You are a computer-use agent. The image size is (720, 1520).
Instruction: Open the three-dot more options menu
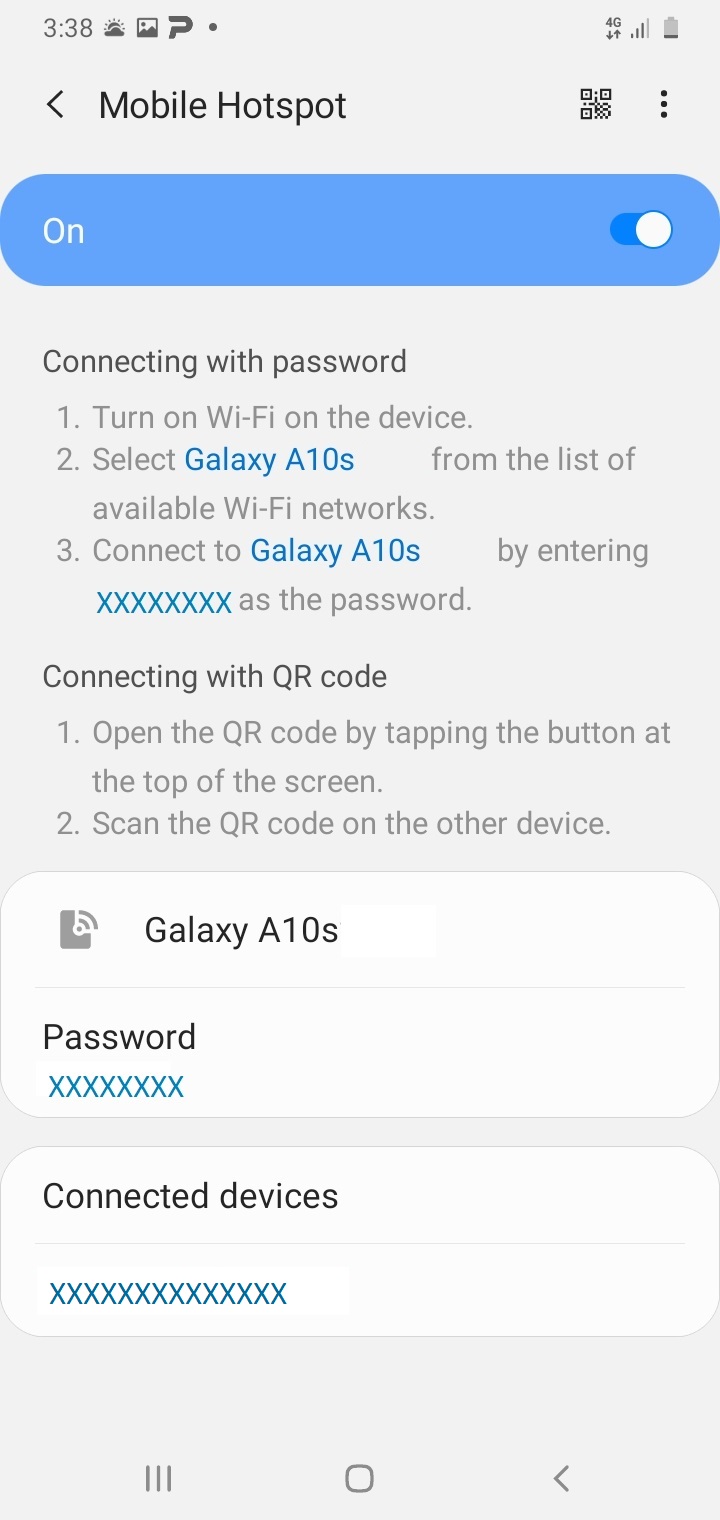663,104
